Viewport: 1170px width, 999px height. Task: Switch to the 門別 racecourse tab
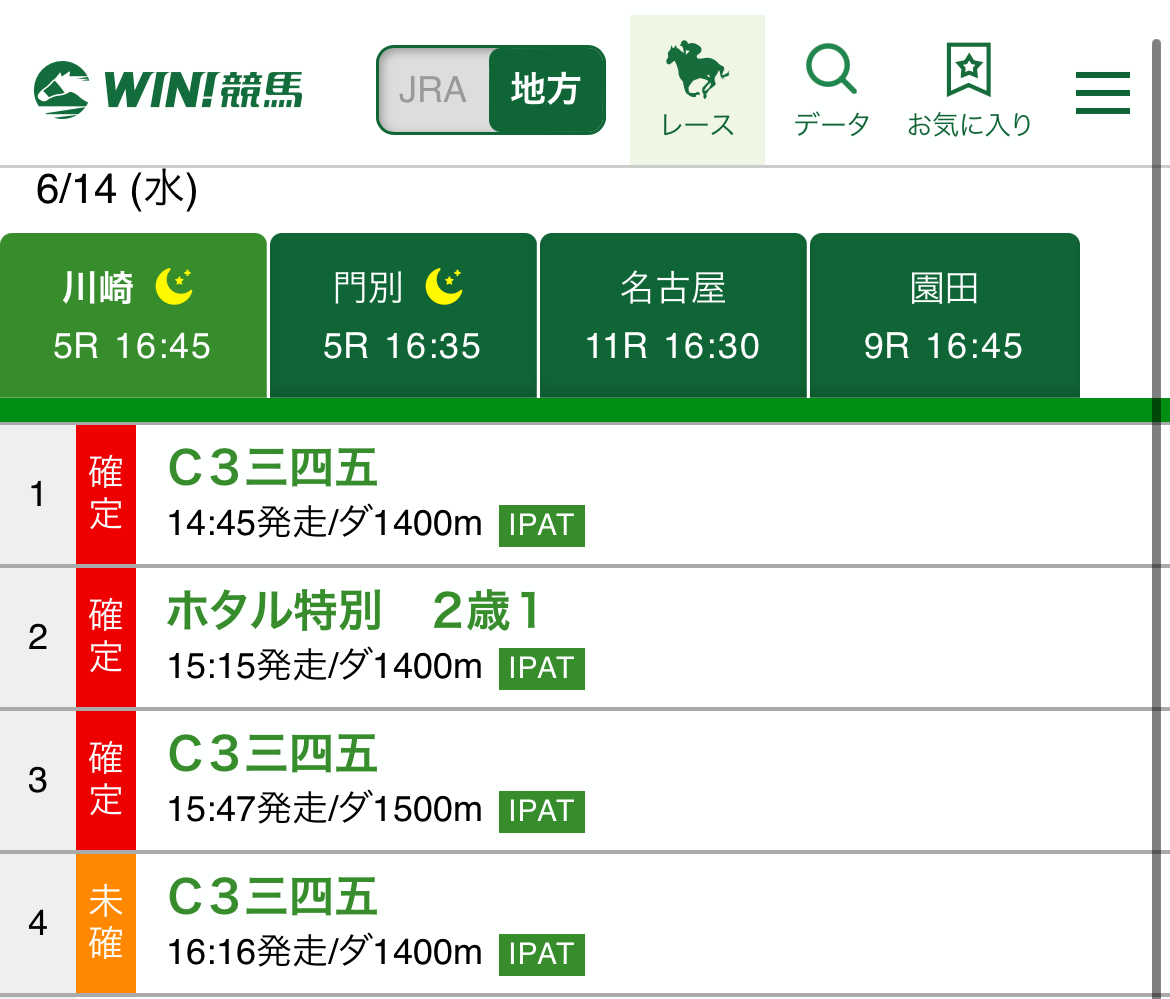(x=403, y=316)
